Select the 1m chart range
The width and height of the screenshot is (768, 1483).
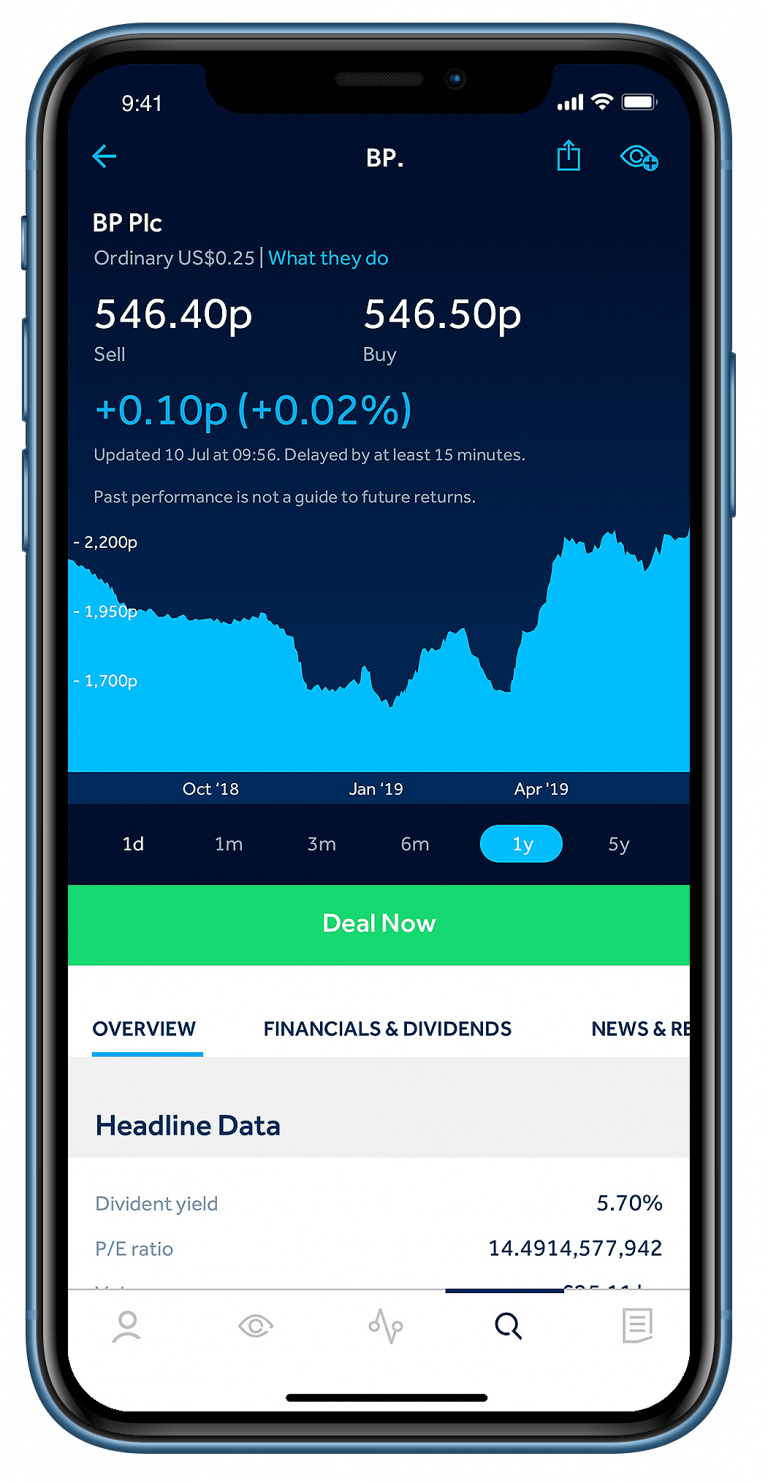[228, 844]
